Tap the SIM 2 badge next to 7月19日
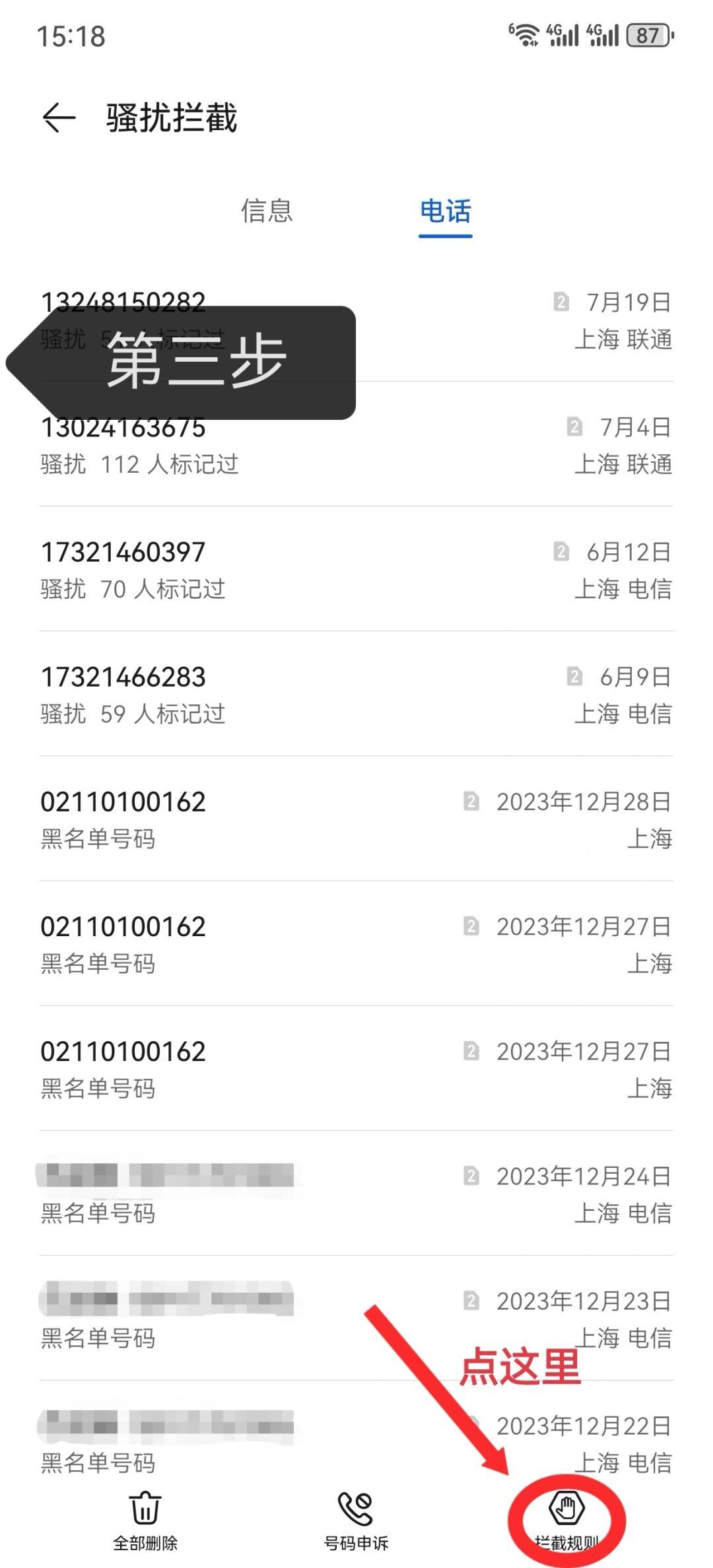This screenshot has width=713, height=1568. [x=562, y=303]
